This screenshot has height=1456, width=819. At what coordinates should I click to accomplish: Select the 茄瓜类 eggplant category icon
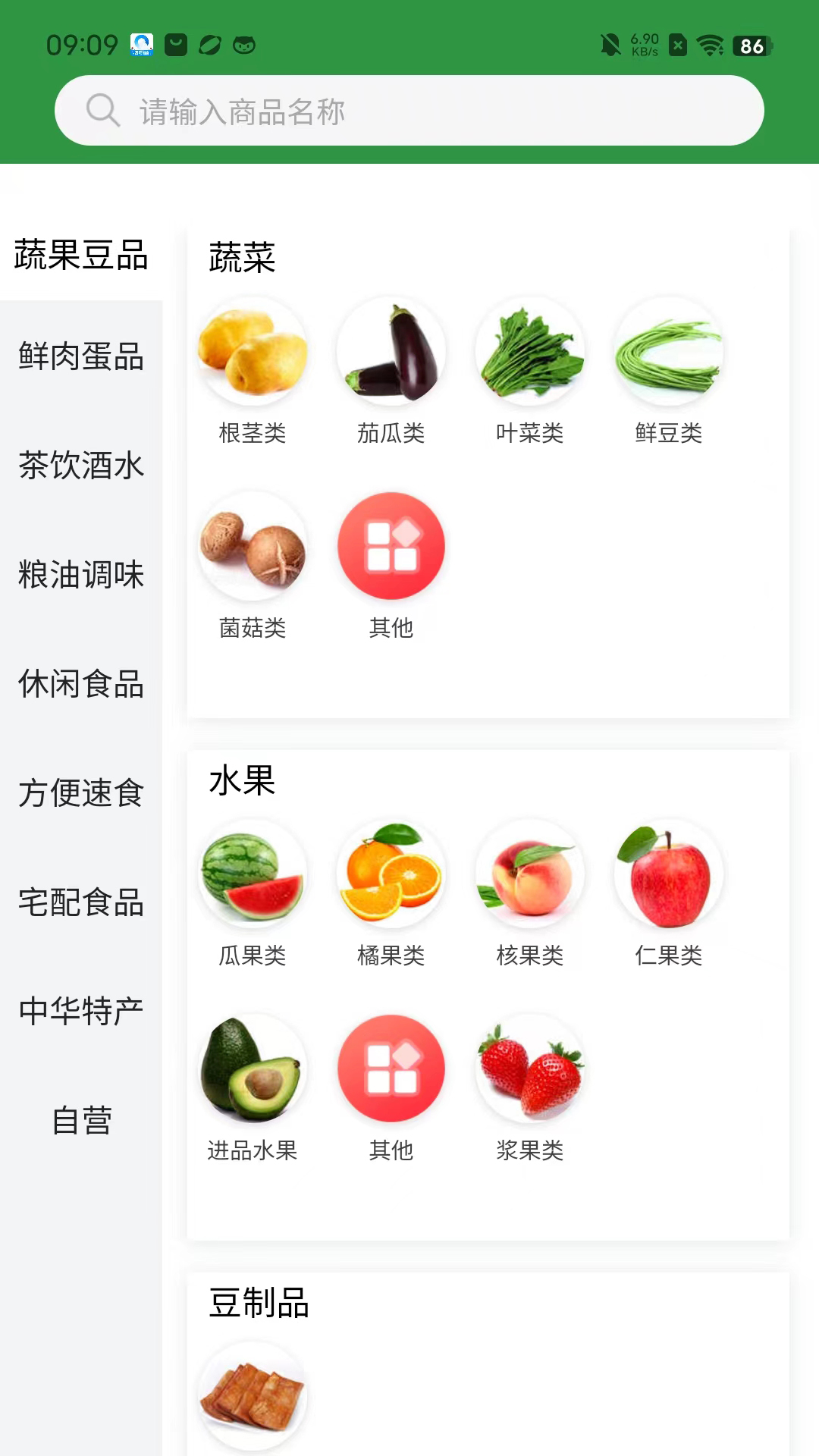[x=391, y=351]
